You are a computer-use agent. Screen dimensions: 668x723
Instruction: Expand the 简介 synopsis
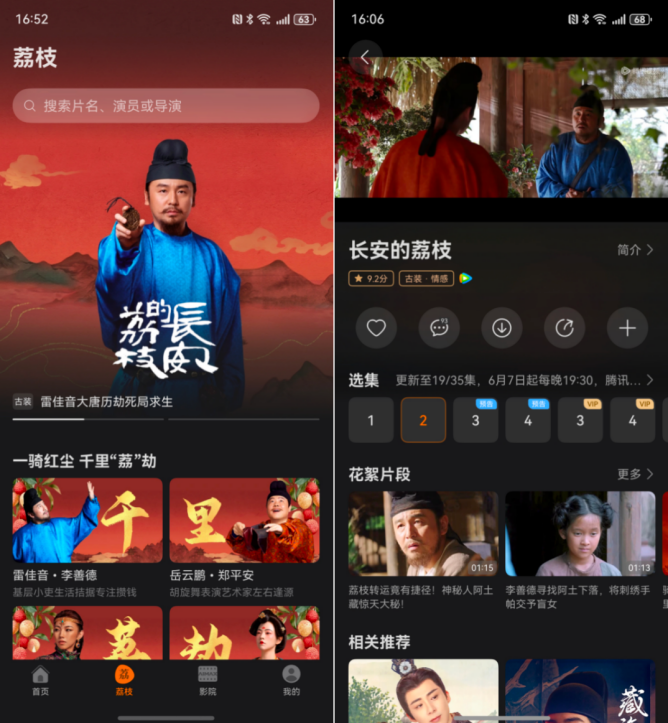click(635, 250)
